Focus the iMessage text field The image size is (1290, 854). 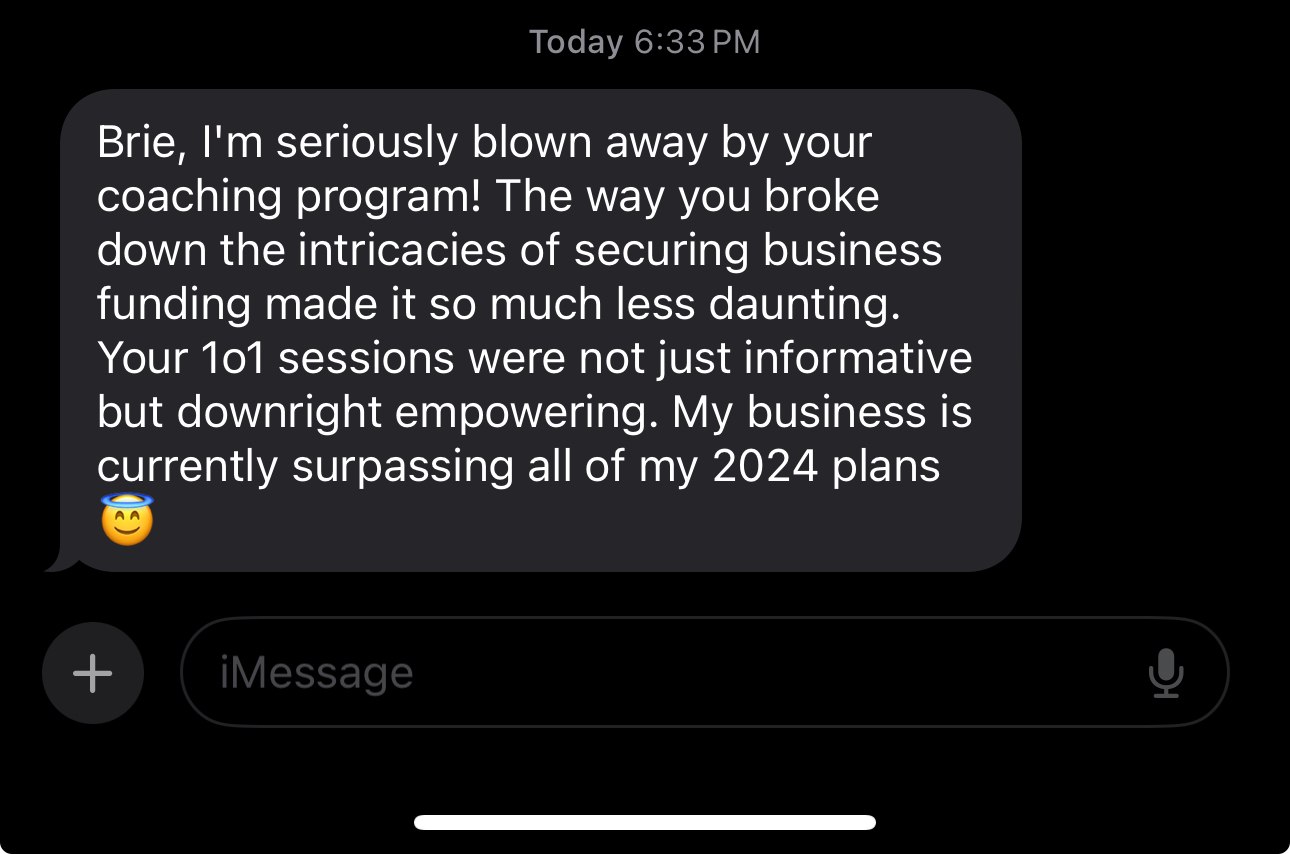point(640,673)
